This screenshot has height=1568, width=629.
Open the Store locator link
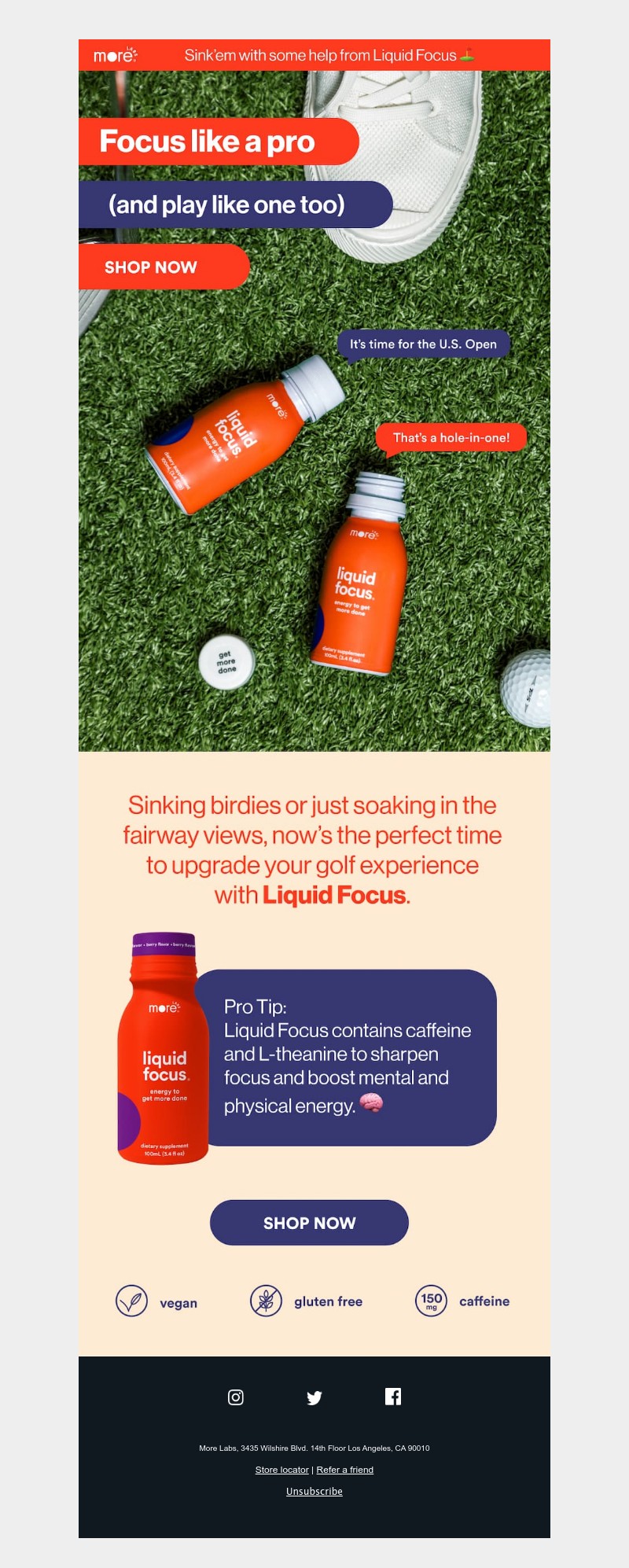(x=281, y=1470)
